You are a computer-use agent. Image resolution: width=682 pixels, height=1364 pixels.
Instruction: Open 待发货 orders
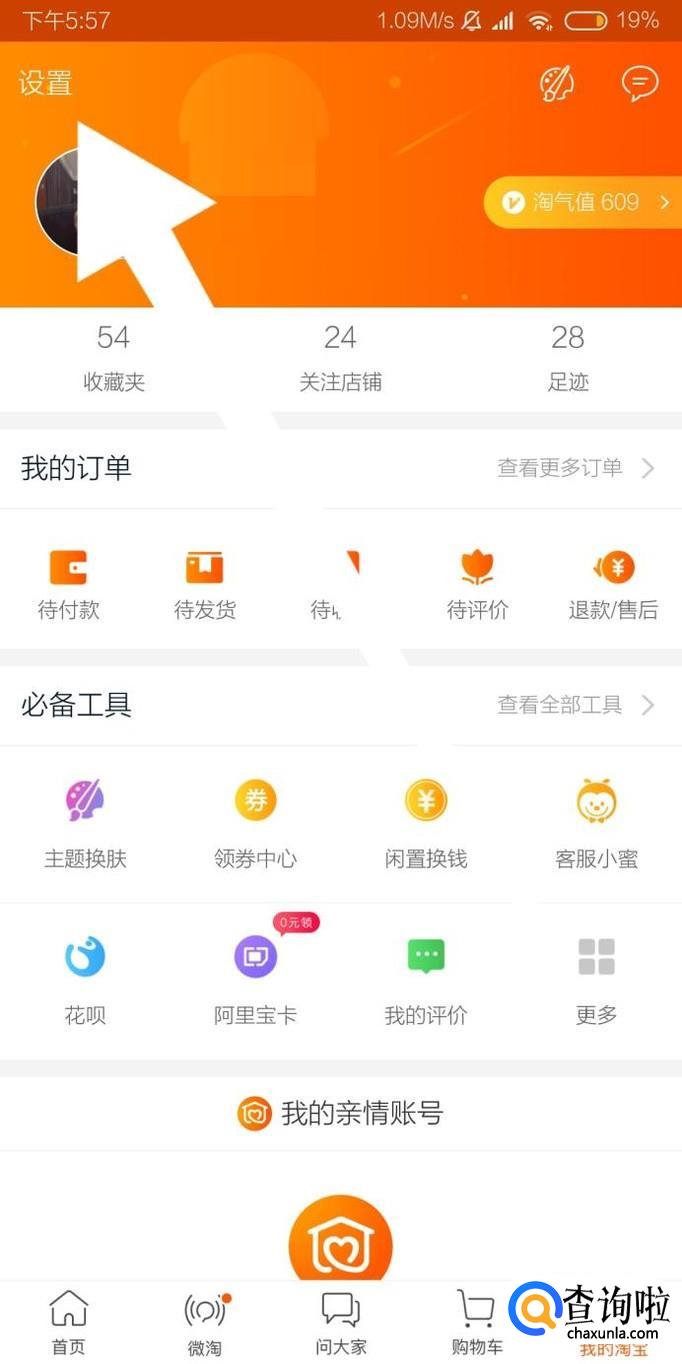(205, 583)
